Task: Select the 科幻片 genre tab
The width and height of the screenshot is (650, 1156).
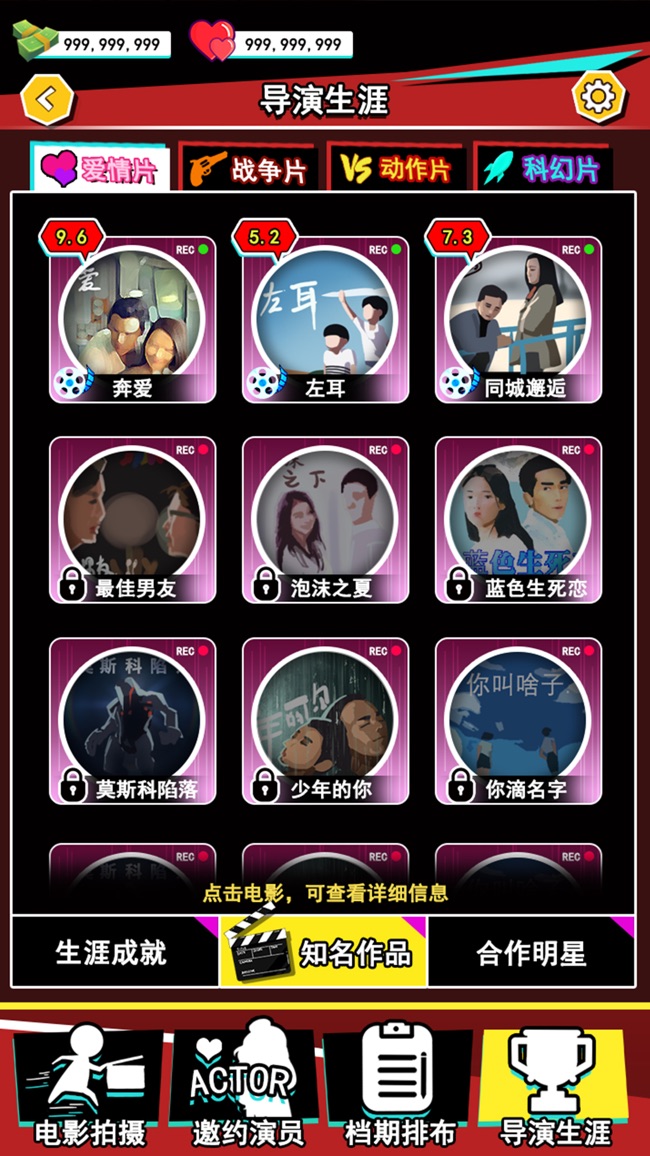Action: coord(543,169)
